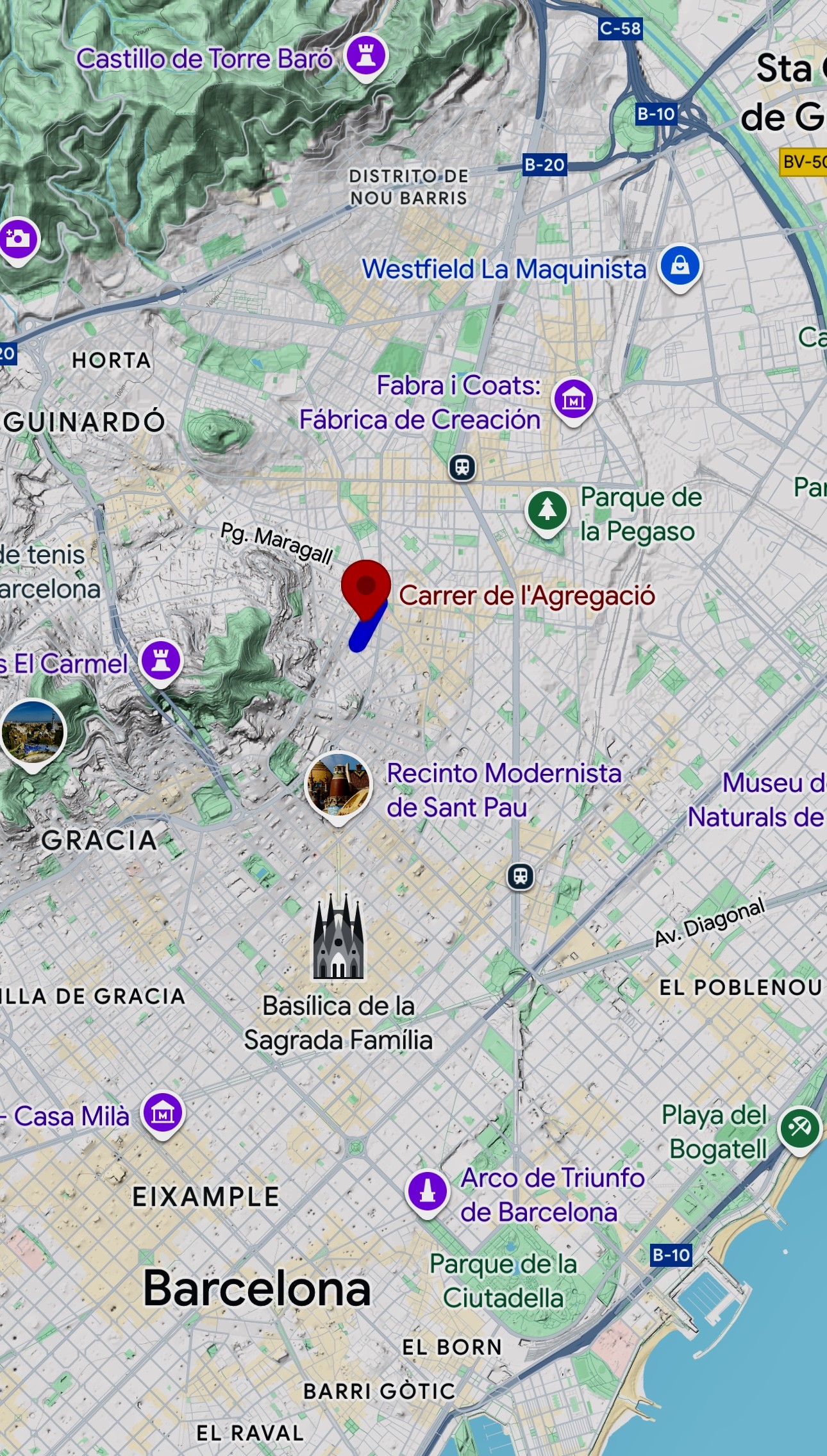The image size is (827, 1456).
Task: Tap the Parque de la Pegaso pin
Action: pyautogui.click(x=547, y=512)
